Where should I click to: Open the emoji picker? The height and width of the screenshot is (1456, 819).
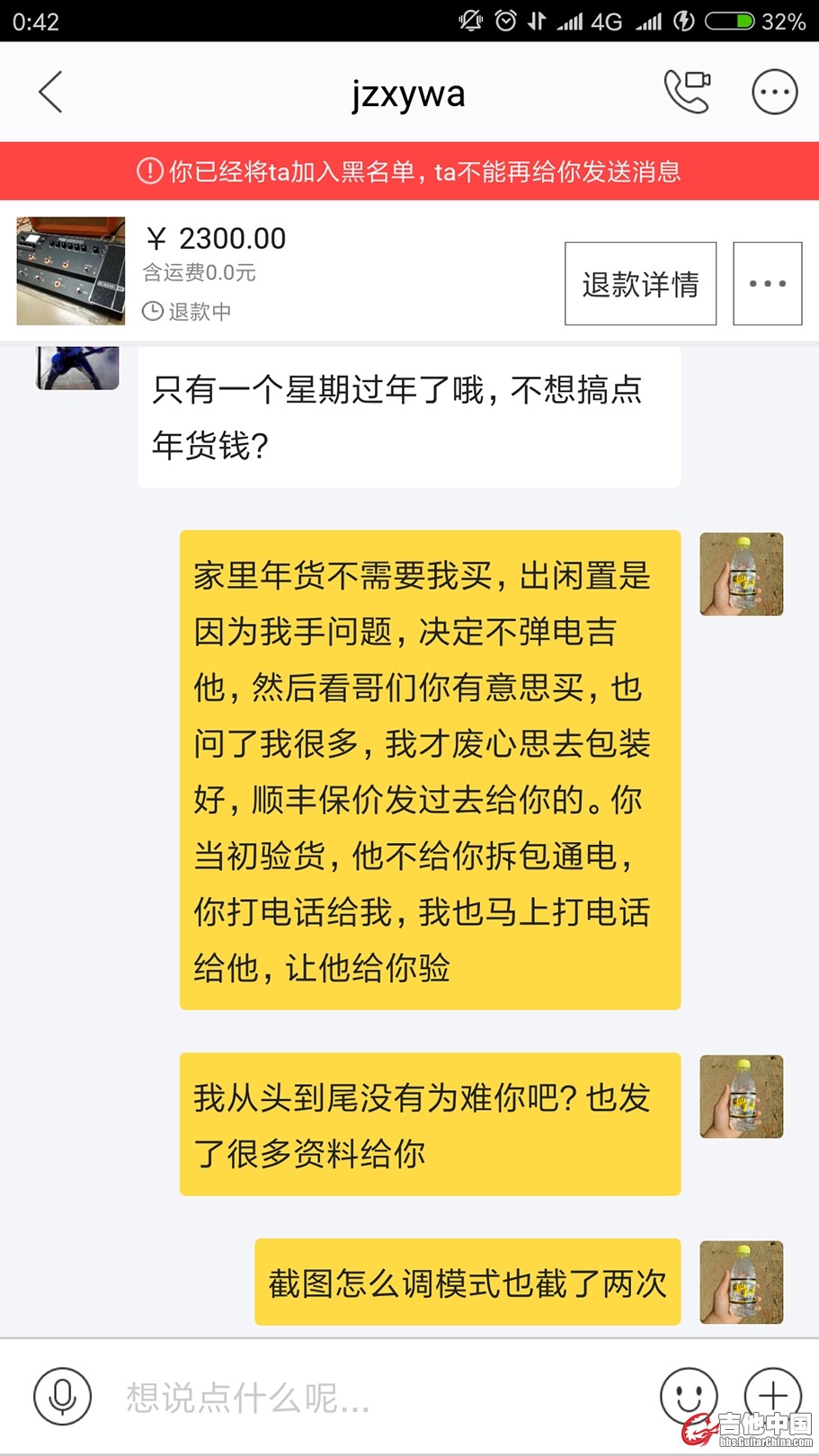click(688, 1396)
